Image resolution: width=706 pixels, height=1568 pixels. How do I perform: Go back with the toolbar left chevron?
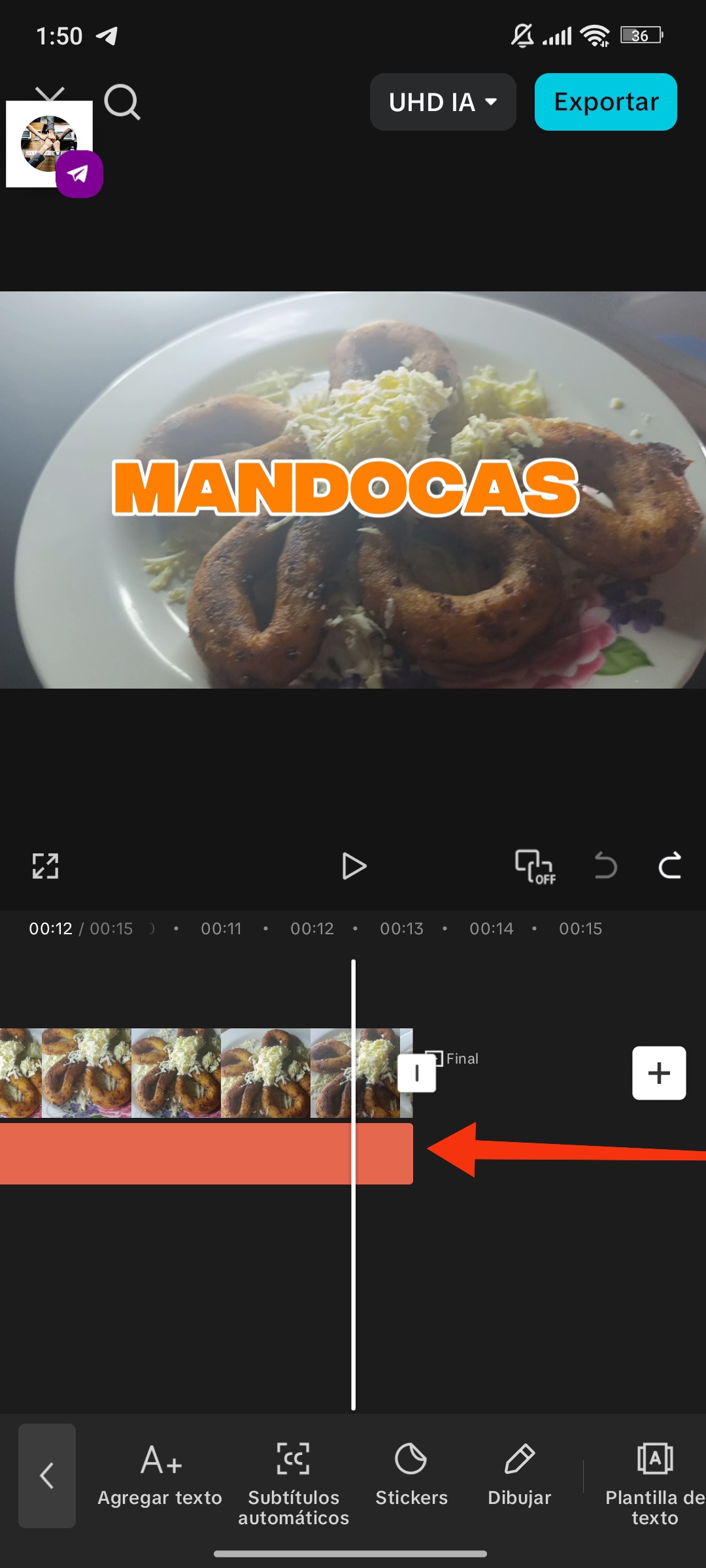[x=47, y=1475]
